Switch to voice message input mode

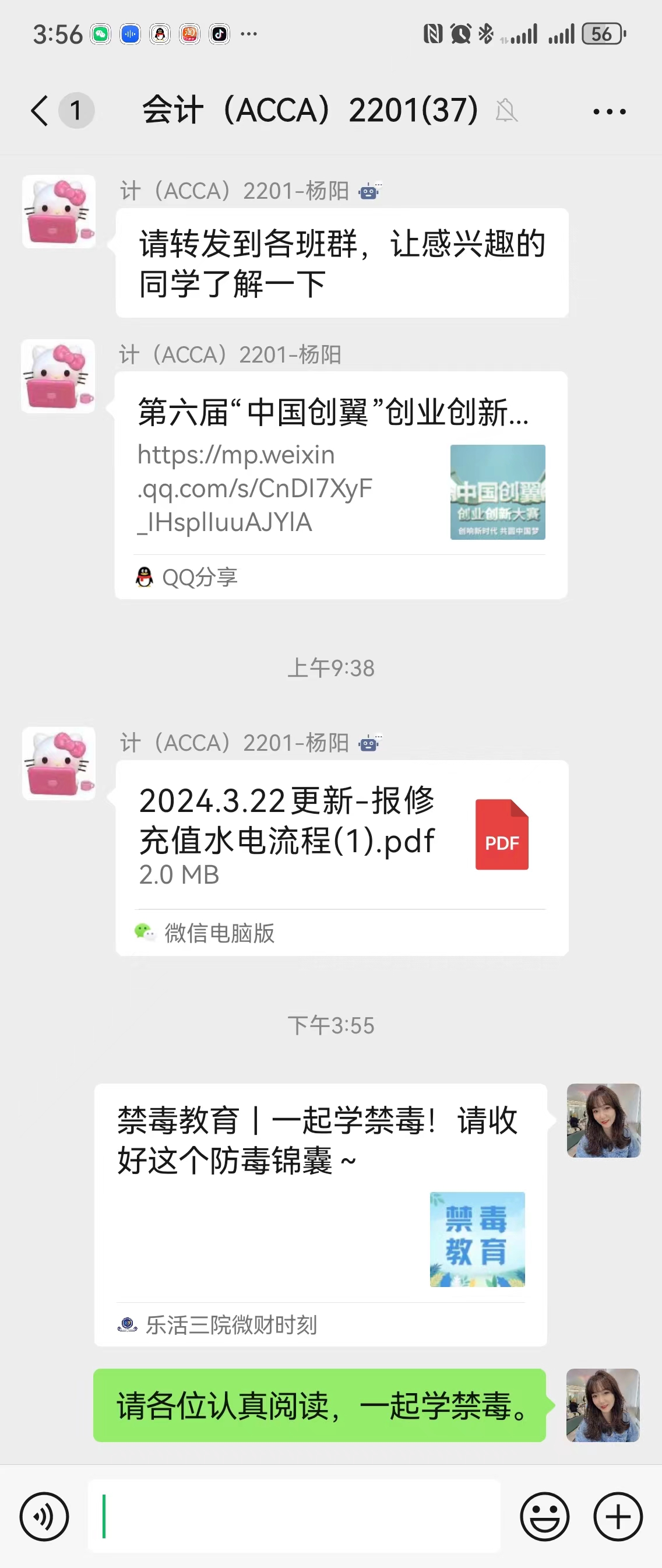point(44,1516)
